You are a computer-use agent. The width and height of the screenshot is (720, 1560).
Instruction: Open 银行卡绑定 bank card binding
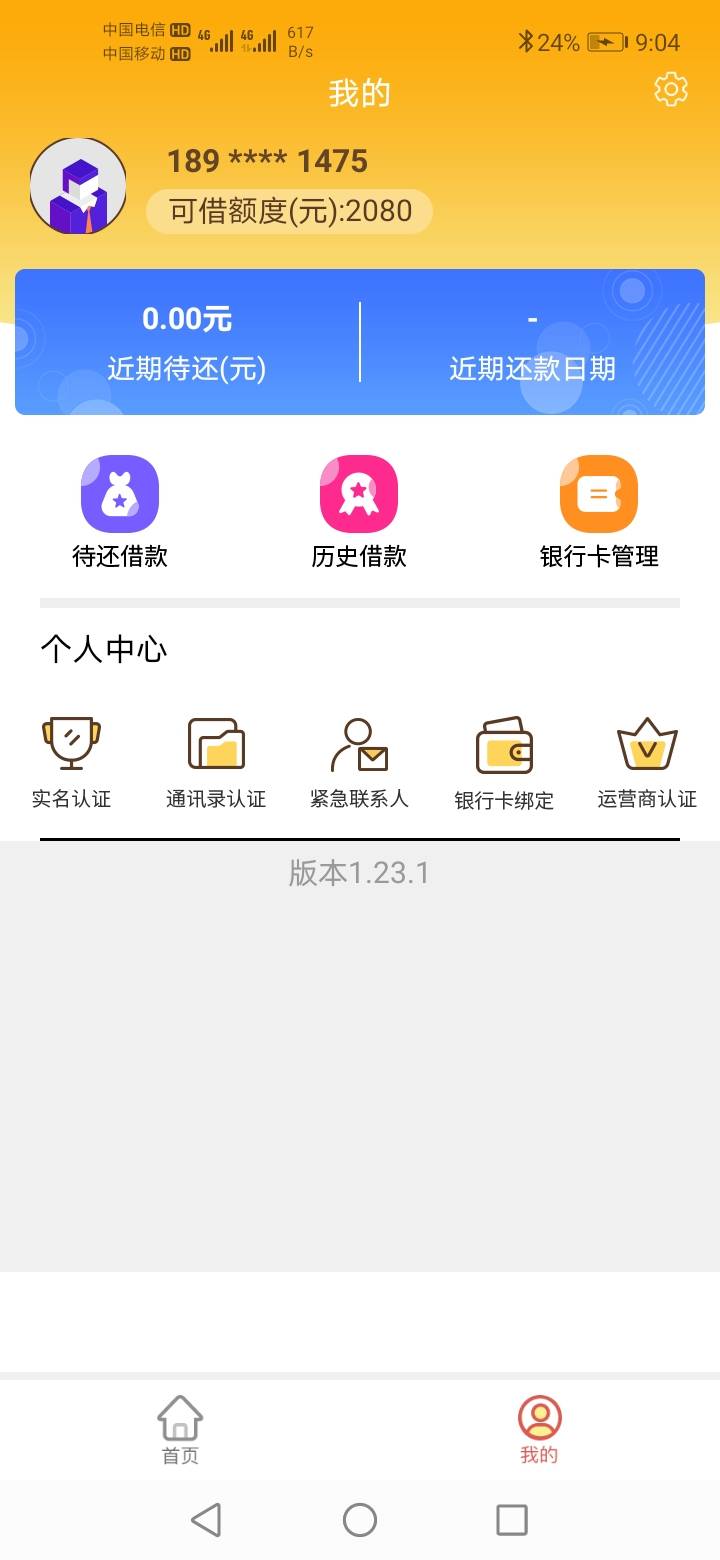pos(504,764)
